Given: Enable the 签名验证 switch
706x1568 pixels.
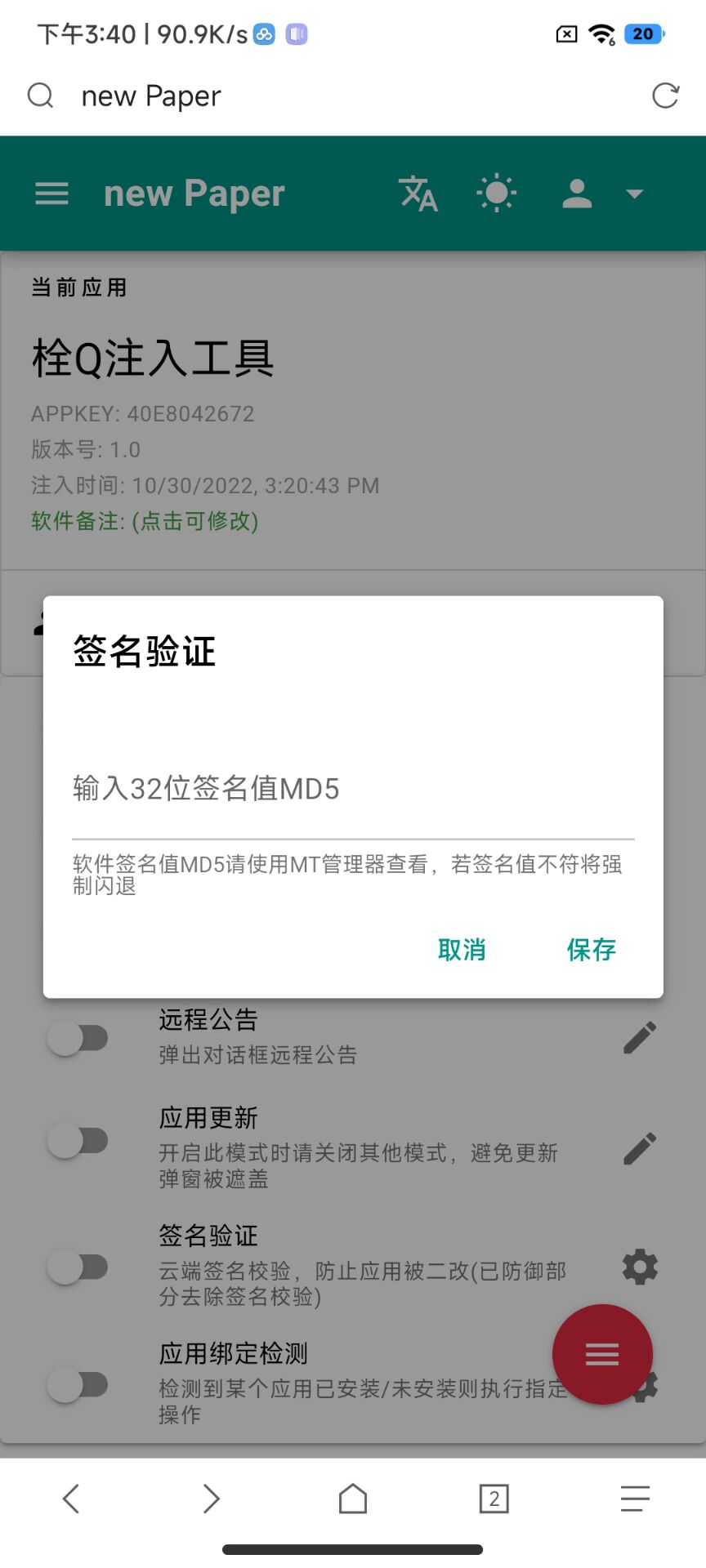Looking at the screenshot, I should click(78, 1267).
